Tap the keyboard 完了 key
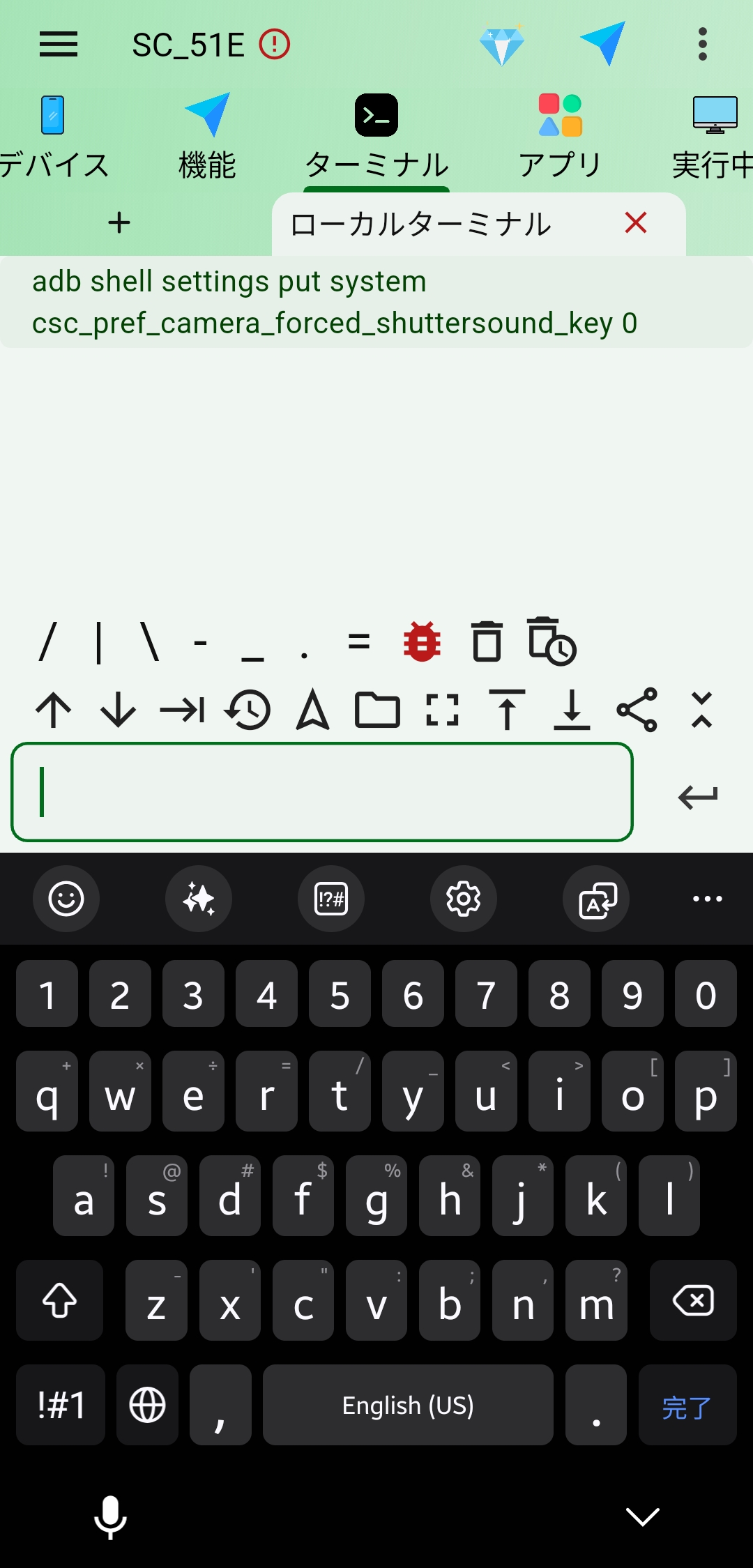The width and height of the screenshot is (753, 1568). (x=687, y=1406)
